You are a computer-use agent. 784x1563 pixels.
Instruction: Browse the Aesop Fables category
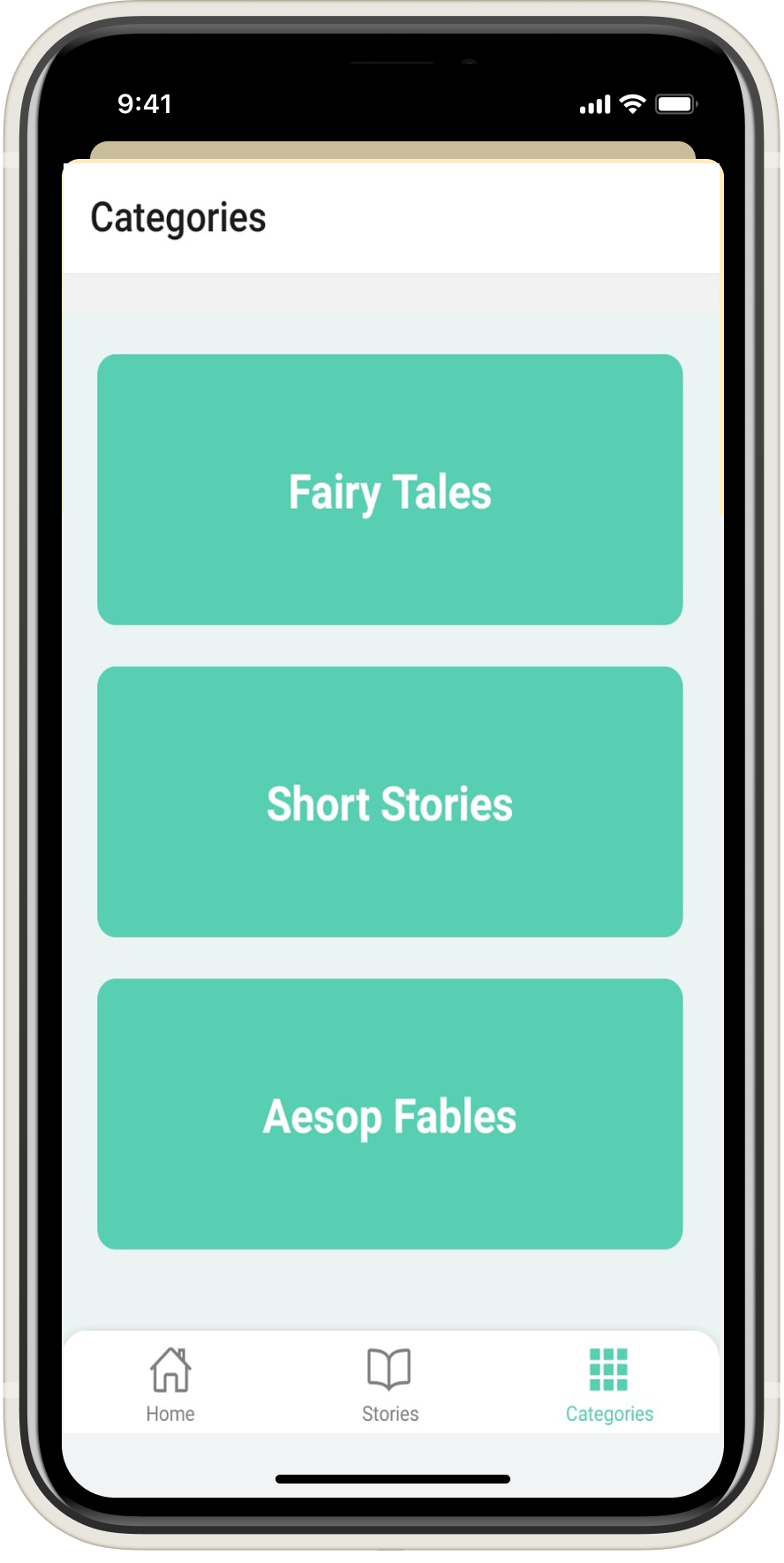click(x=389, y=1114)
